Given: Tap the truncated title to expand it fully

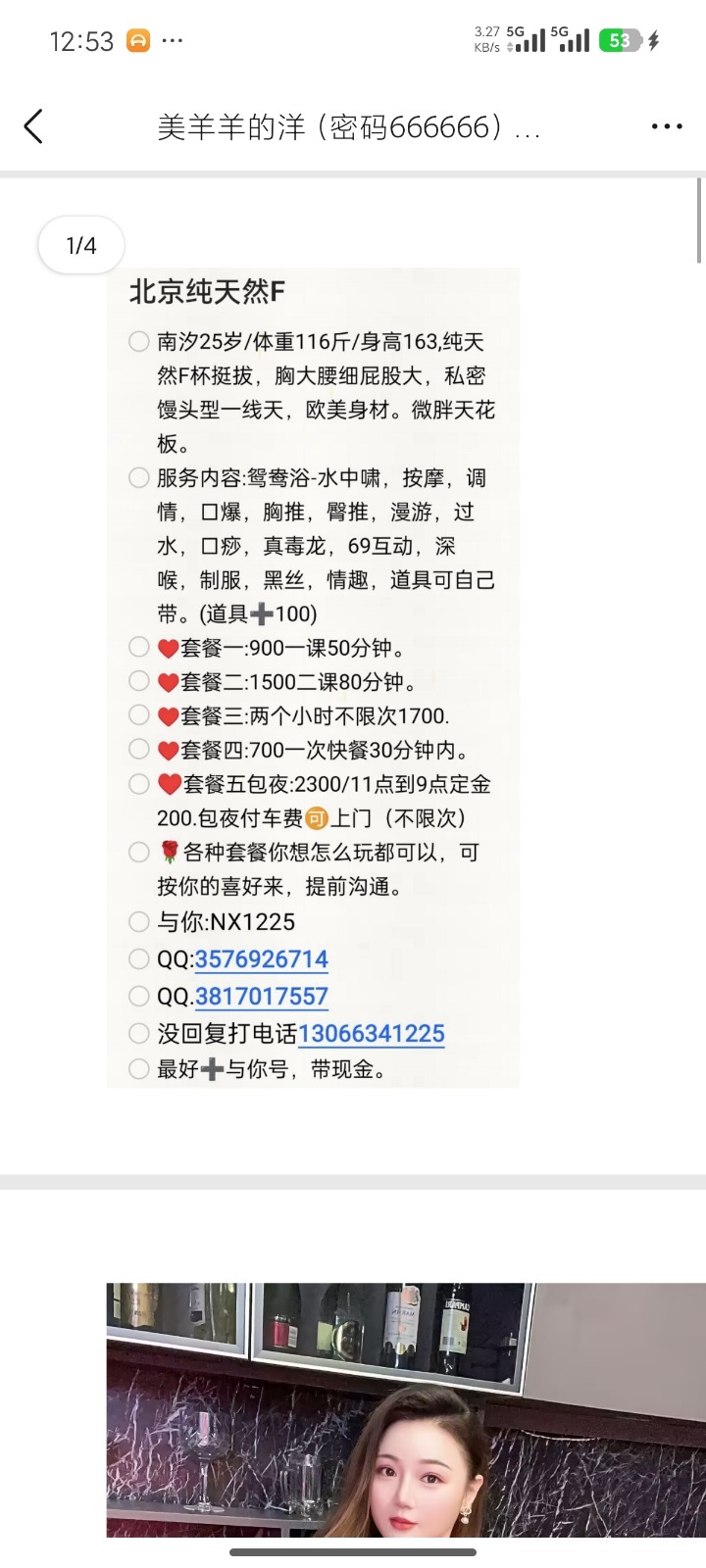Looking at the screenshot, I should click(350, 125).
